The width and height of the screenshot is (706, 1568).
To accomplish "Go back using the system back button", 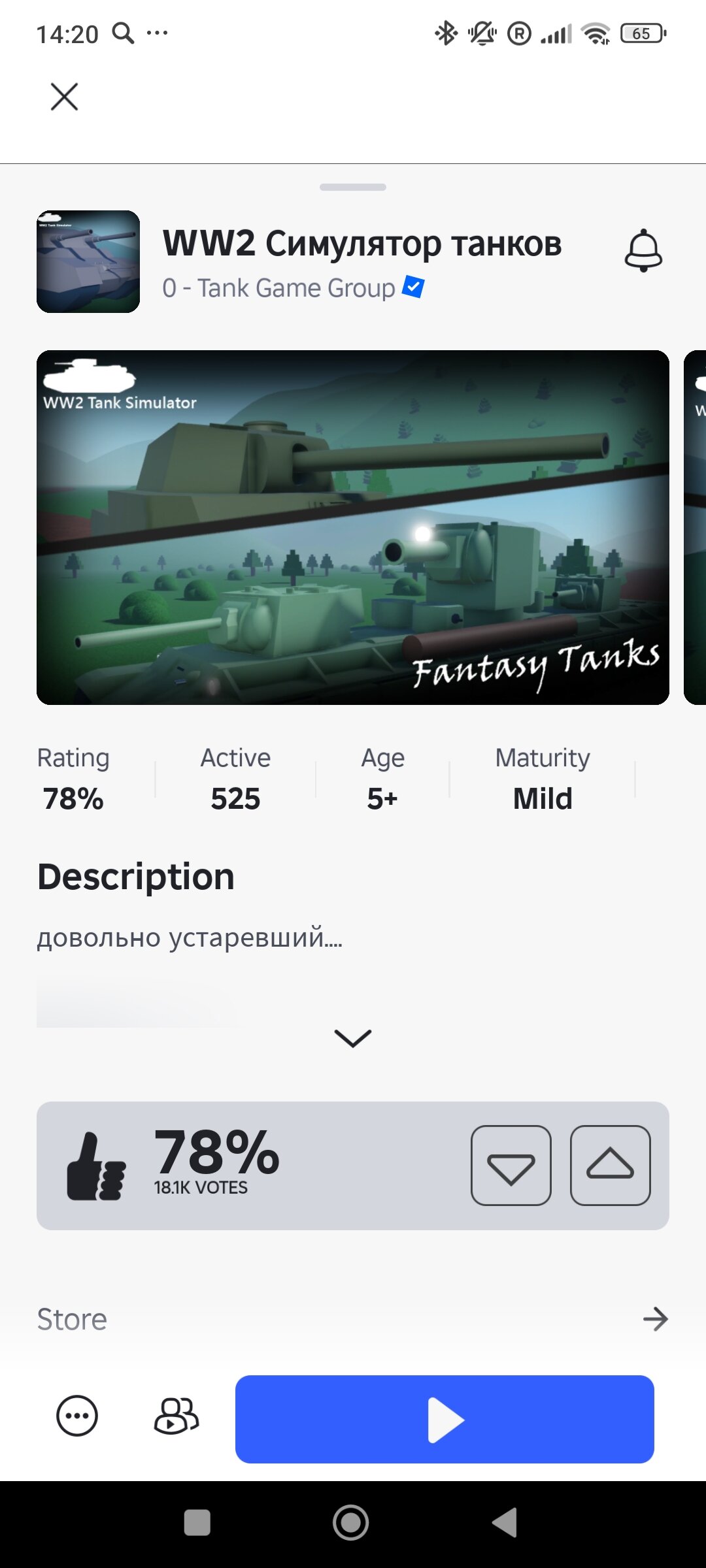I will tap(505, 1522).
